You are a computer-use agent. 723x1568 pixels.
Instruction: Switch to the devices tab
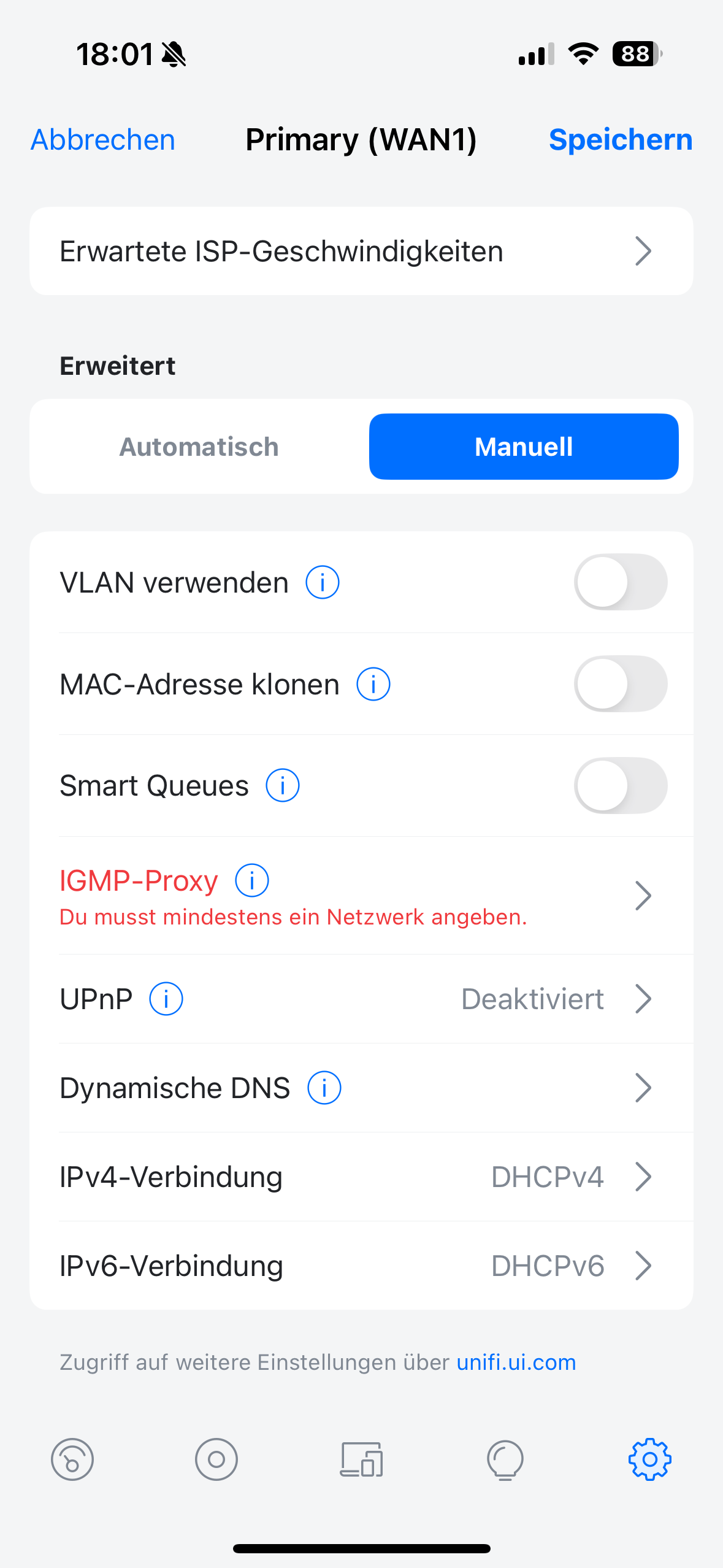(x=361, y=1459)
